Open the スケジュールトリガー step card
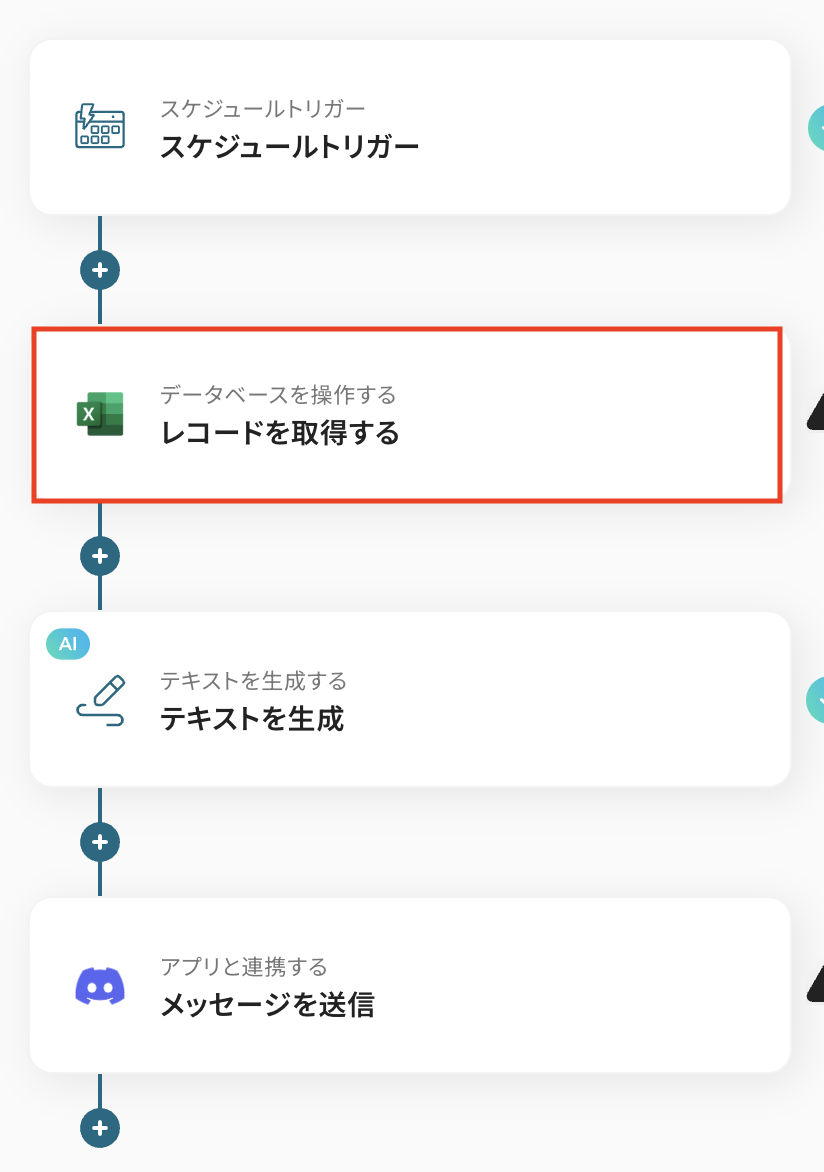824x1172 pixels. [410, 127]
